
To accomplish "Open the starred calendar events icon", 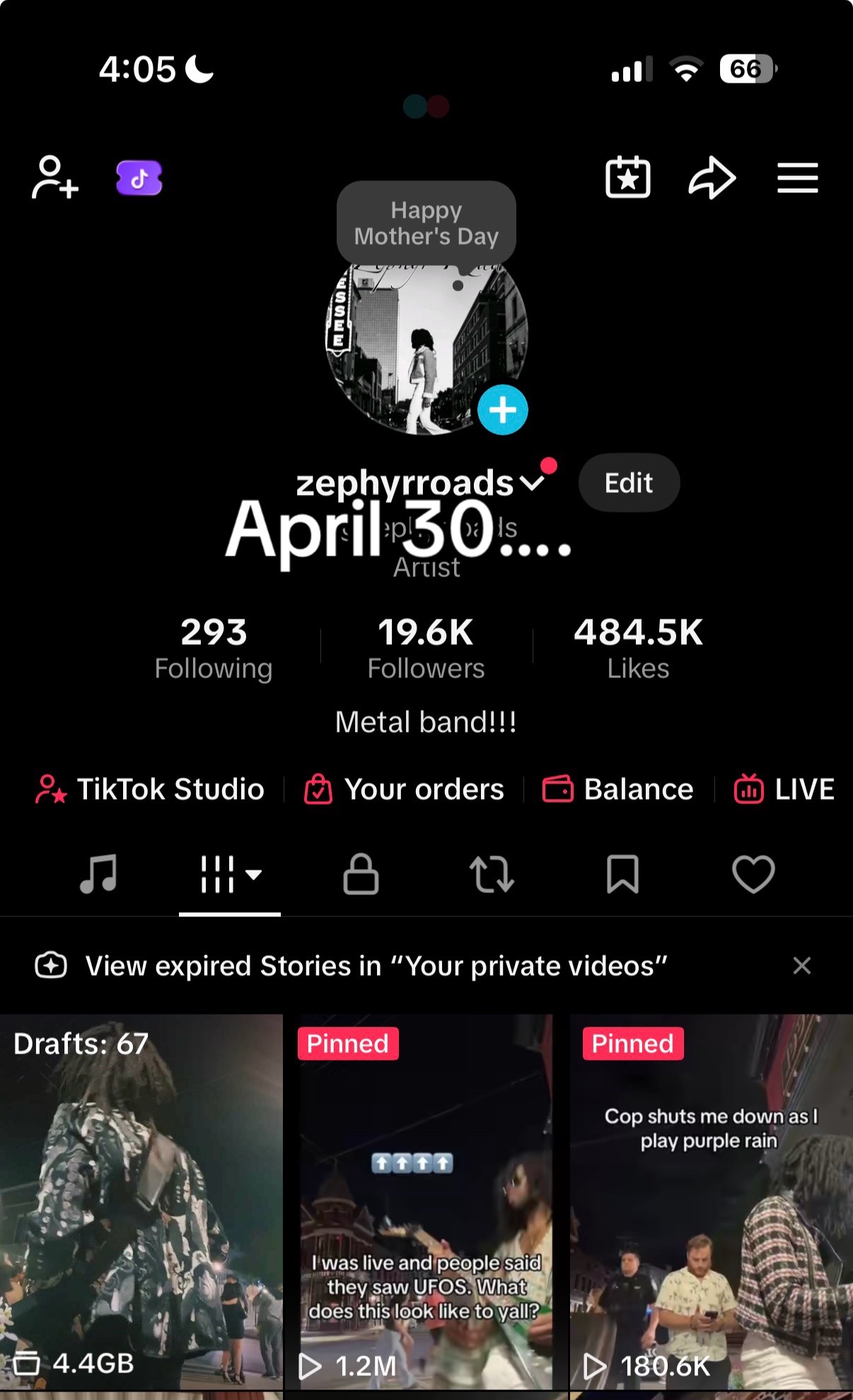I will pos(628,177).
